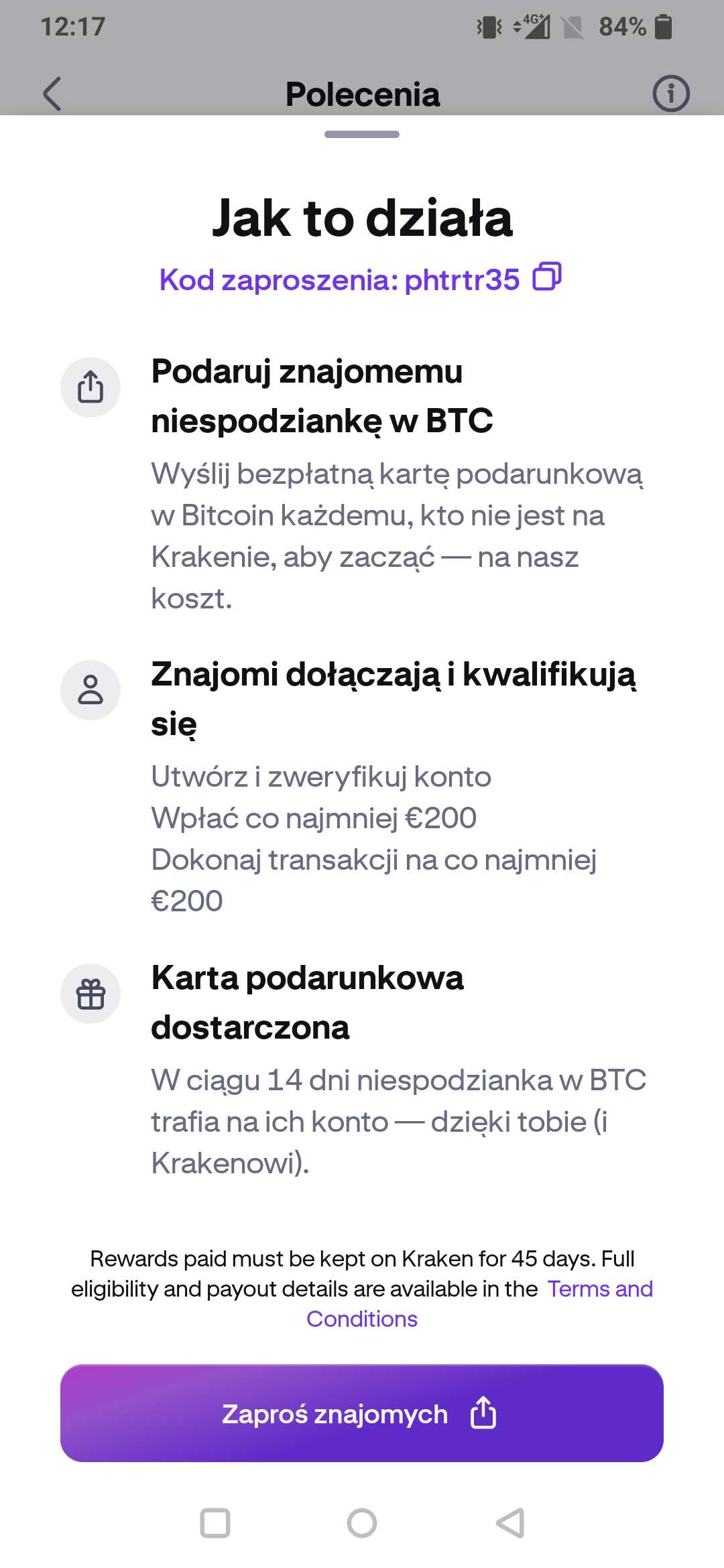Go to the system home screen
Image resolution: width=724 pixels, height=1568 pixels.
pos(362,1523)
